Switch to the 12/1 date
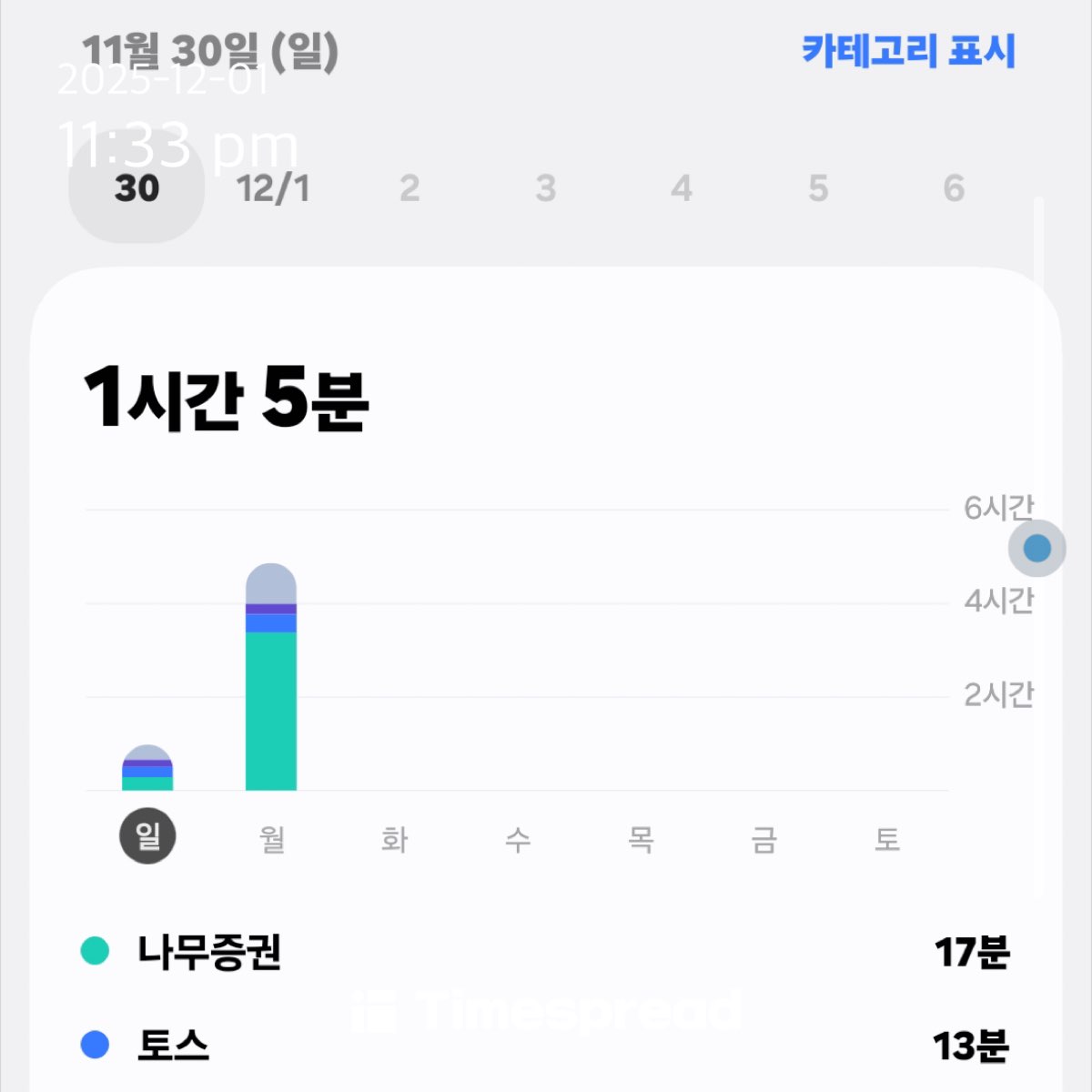Viewport: 1092px width, 1092px height. (273, 189)
